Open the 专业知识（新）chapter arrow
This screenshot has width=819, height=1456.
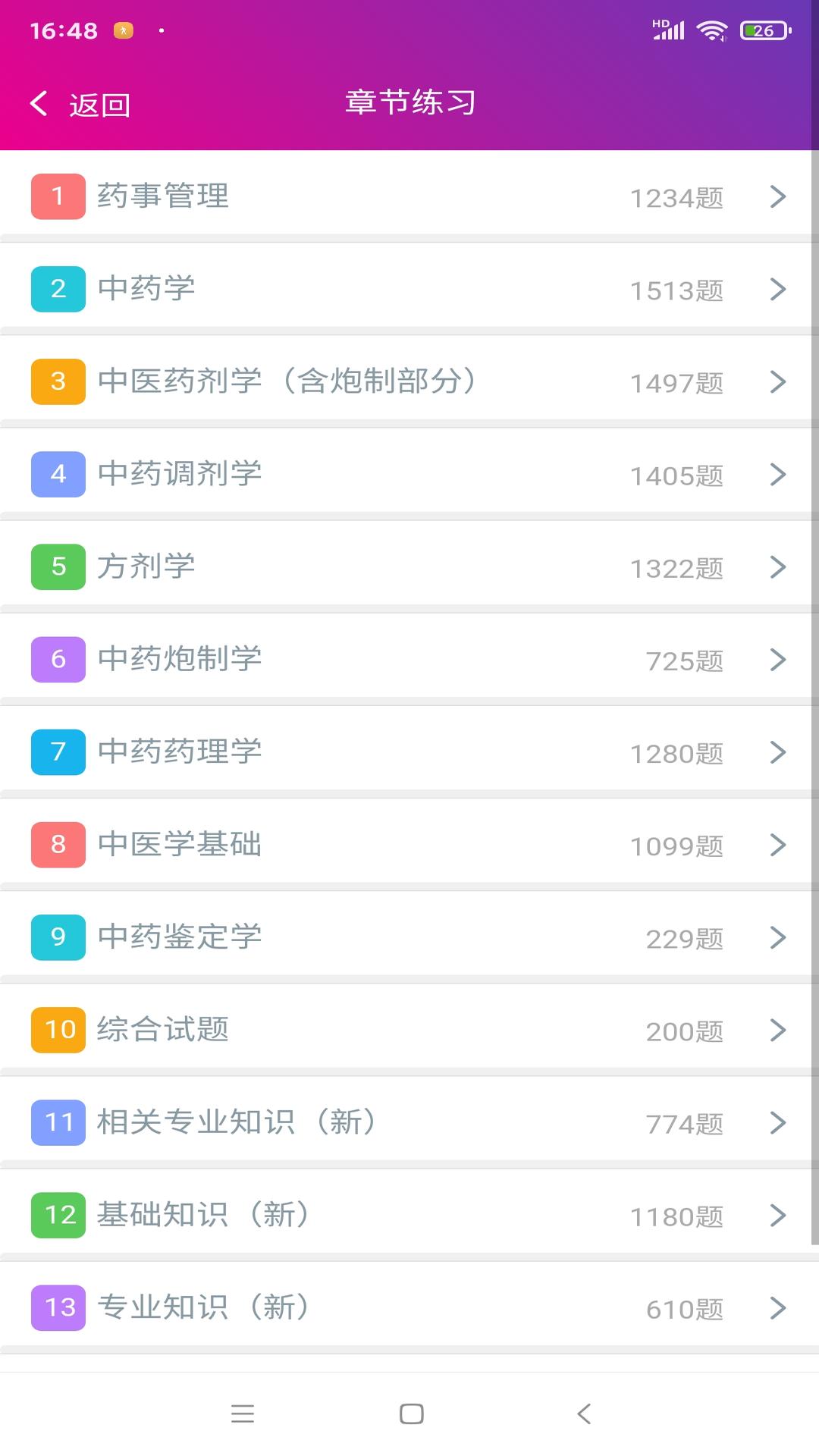tap(777, 1307)
